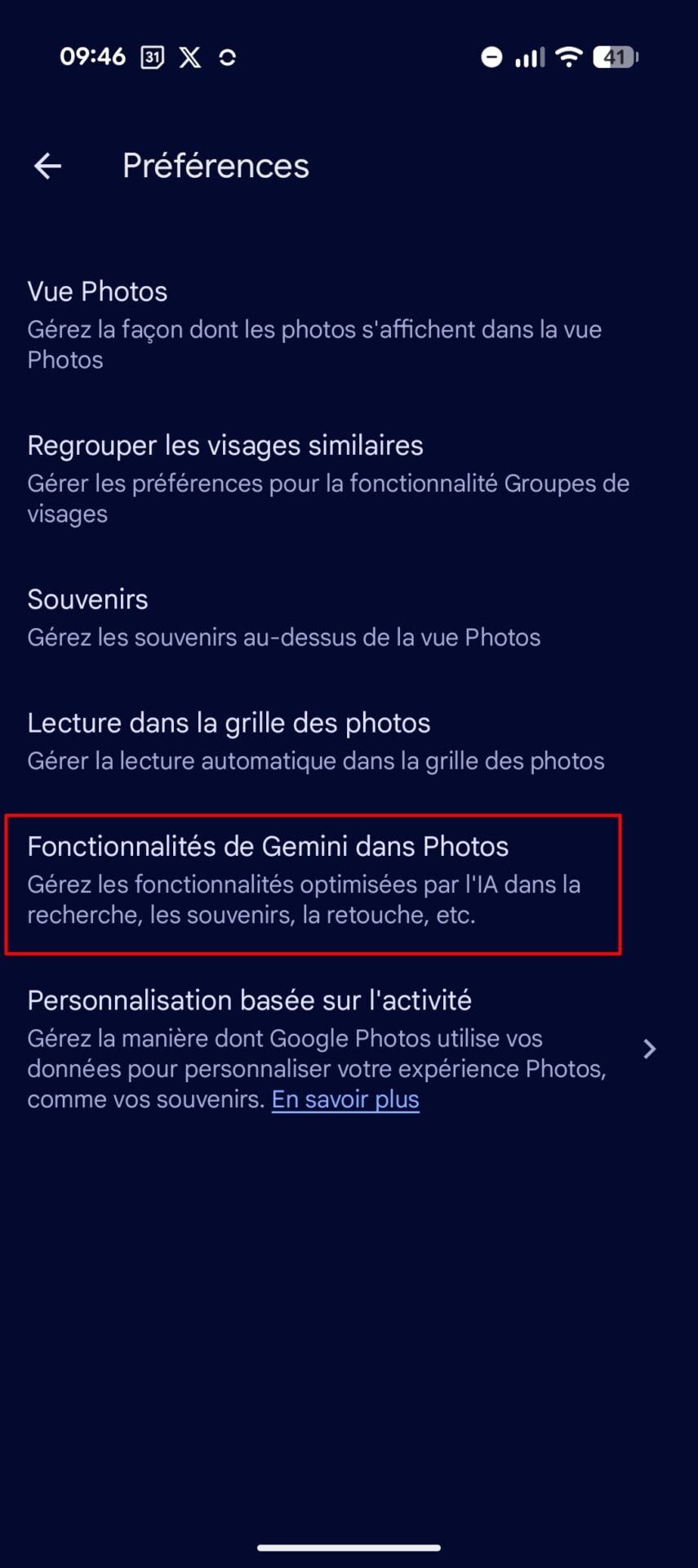Go back with the arrow icon
Image resolution: width=698 pixels, height=1568 pixels.
[x=48, y=166]
